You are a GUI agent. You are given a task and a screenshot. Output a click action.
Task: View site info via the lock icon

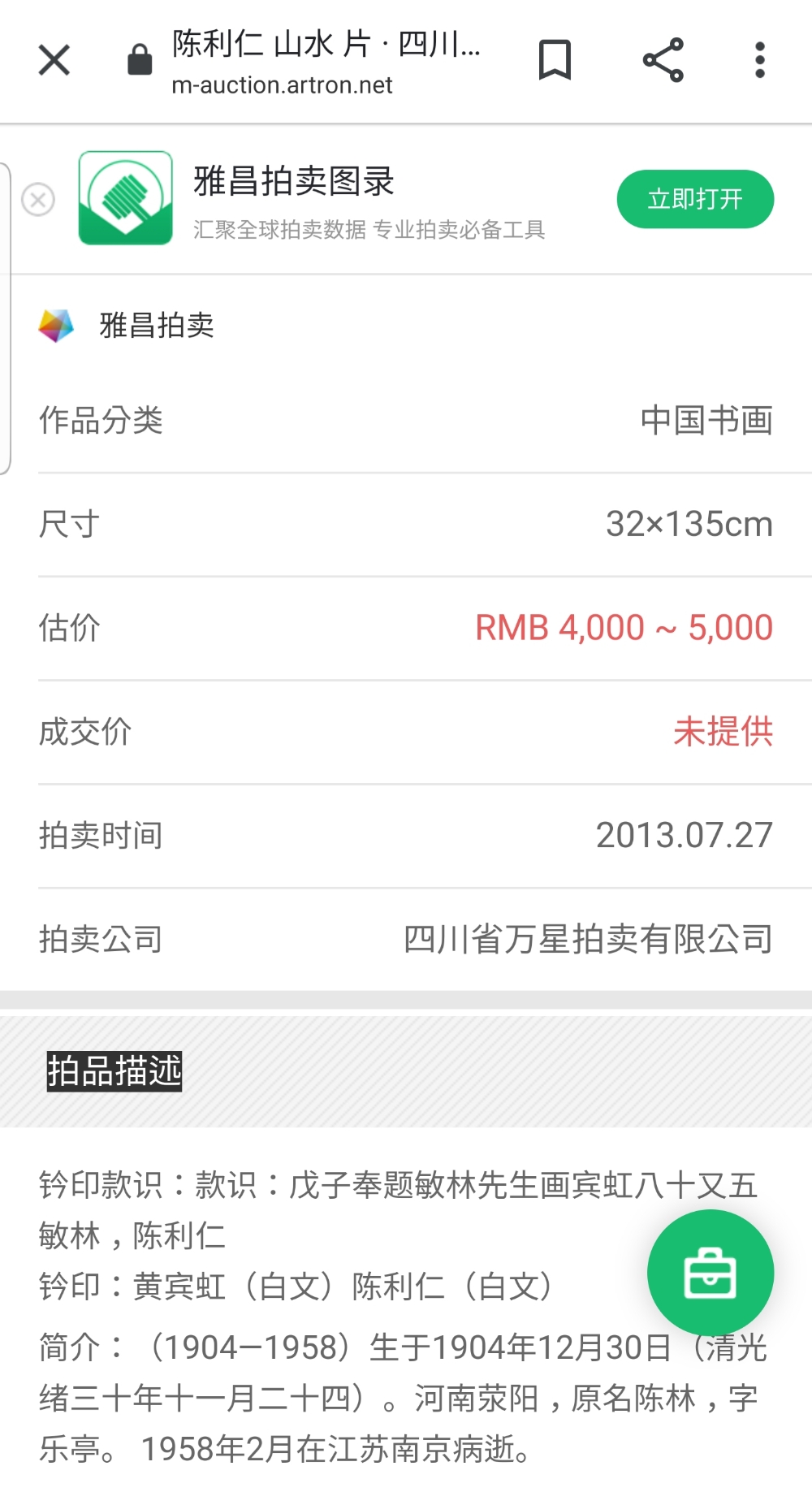140,60
